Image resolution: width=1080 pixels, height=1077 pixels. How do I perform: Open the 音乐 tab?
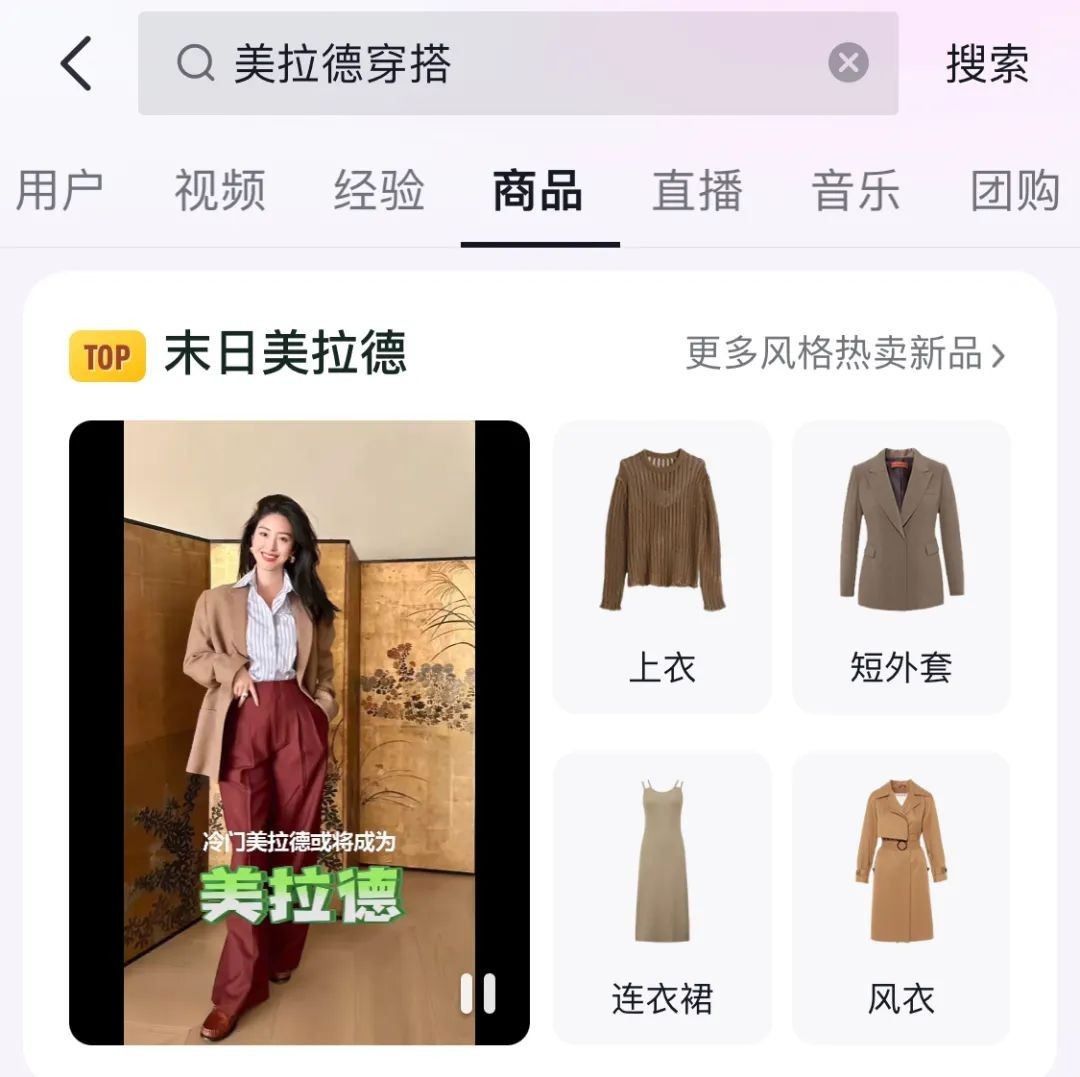[856, 190]
